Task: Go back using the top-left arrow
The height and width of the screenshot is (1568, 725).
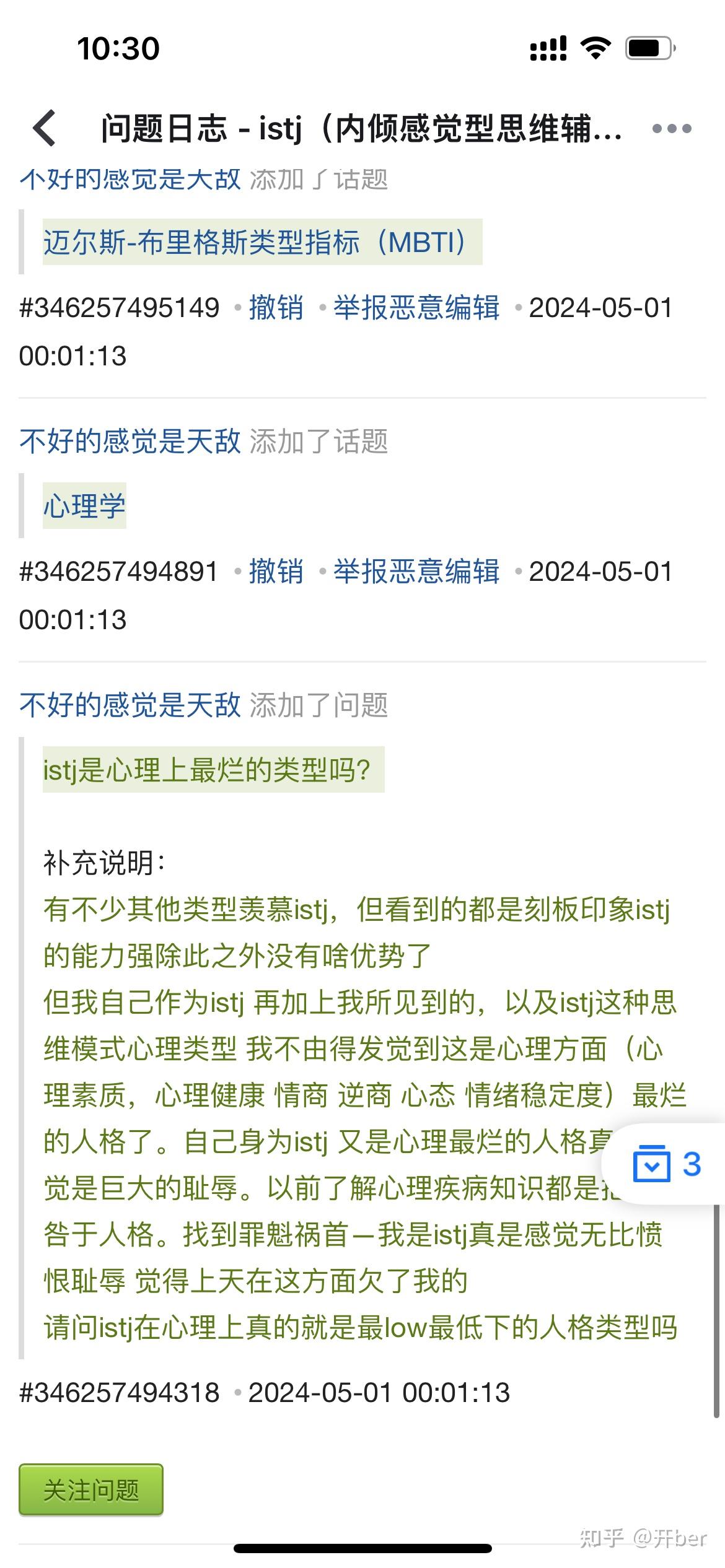Action: point(45,128)
